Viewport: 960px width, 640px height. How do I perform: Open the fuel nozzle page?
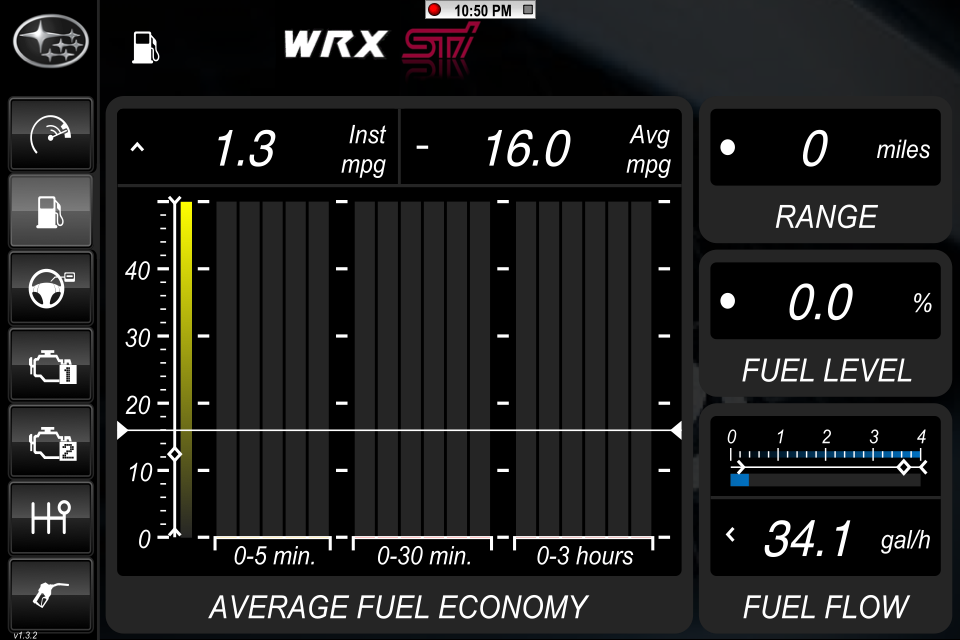51,592
